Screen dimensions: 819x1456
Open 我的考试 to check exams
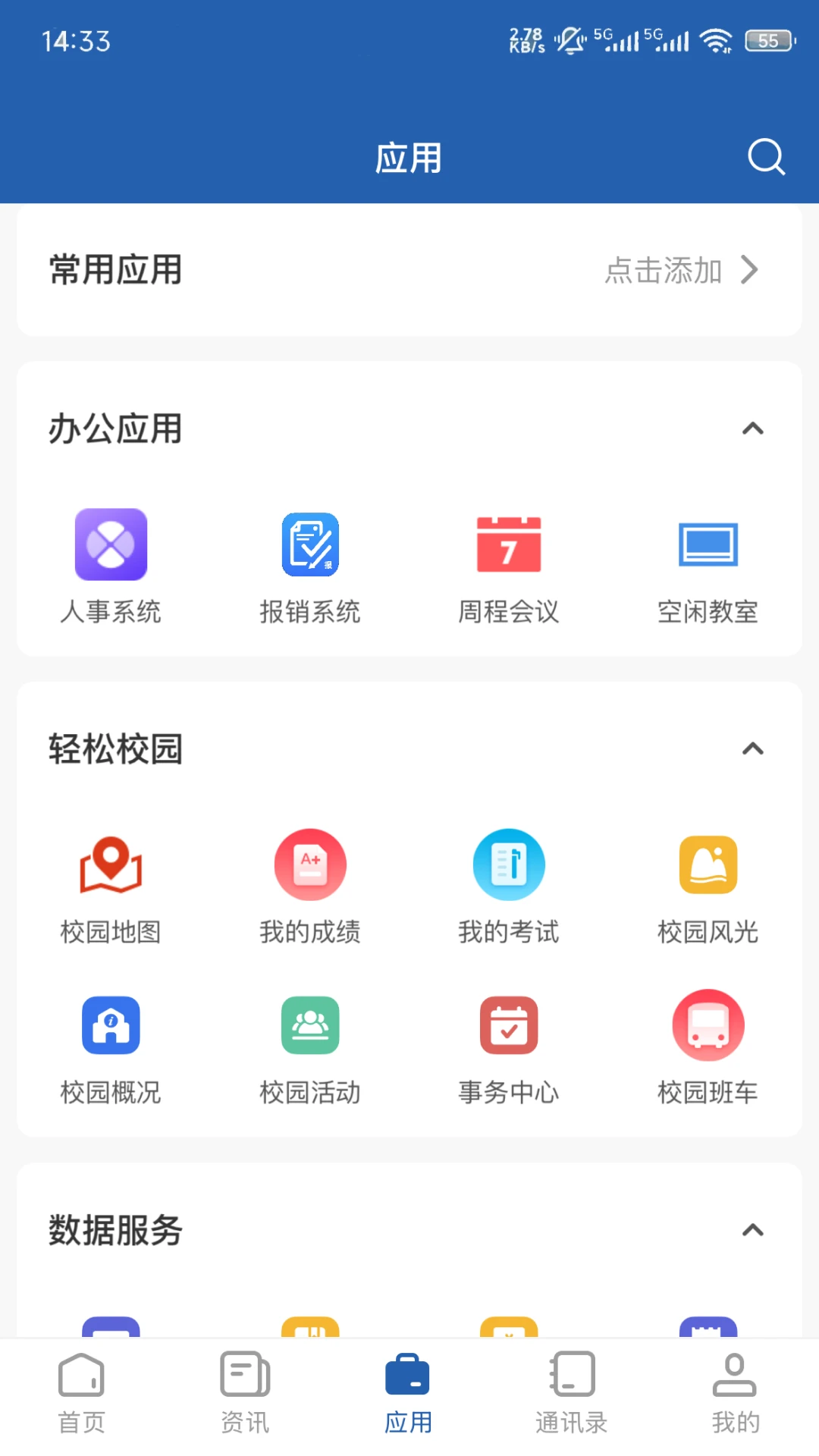(x=509, y=887)
